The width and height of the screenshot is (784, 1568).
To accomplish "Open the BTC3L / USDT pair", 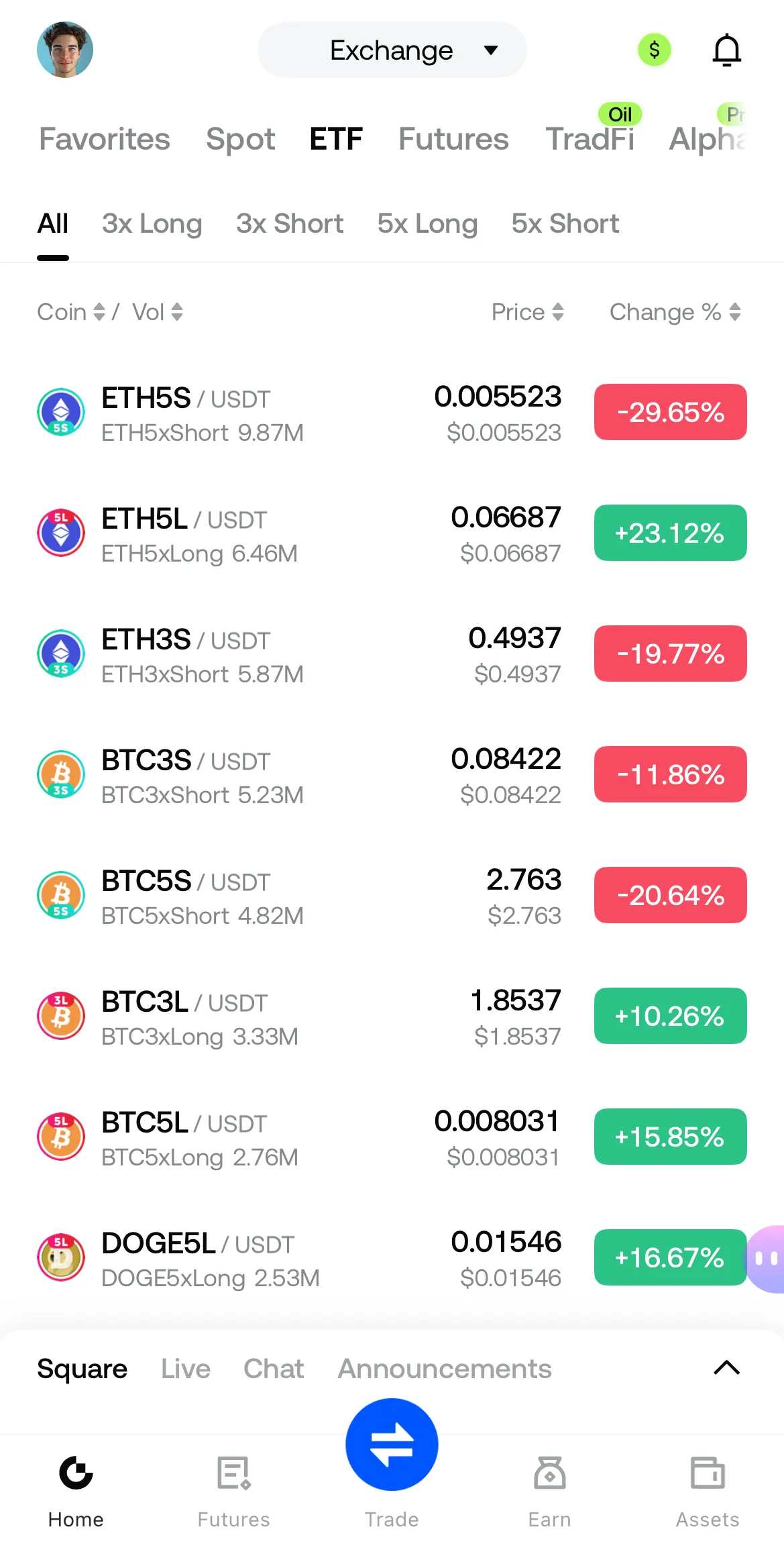I will tap(201, 1016).
